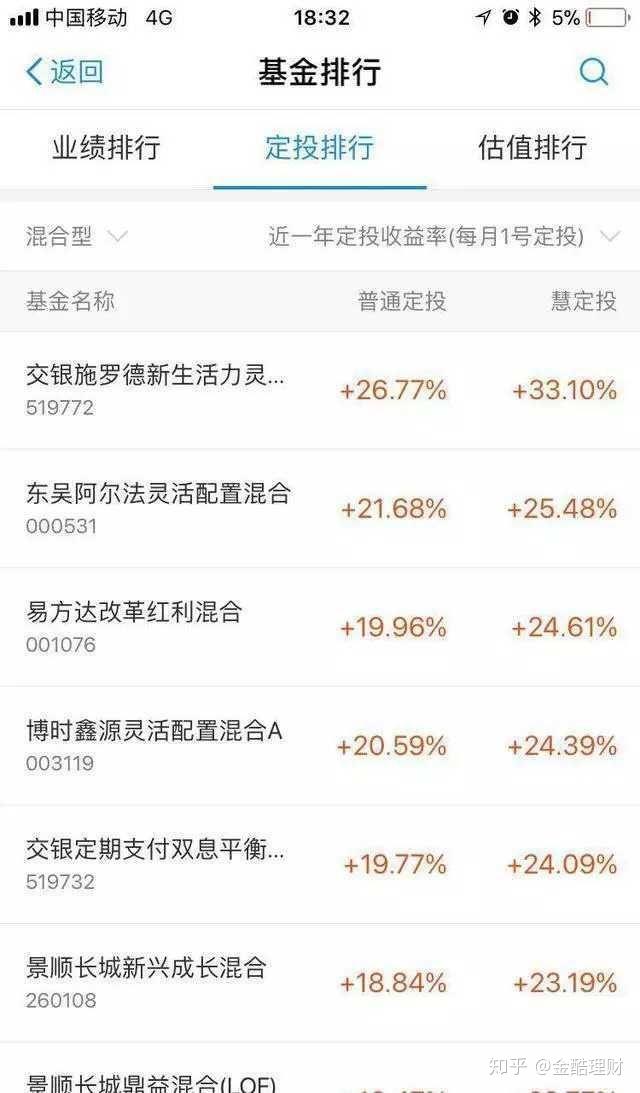Select the 定投排行 tab
Image resolution: width=640 pixels, height=1093 pixels.
pos(319,148)
